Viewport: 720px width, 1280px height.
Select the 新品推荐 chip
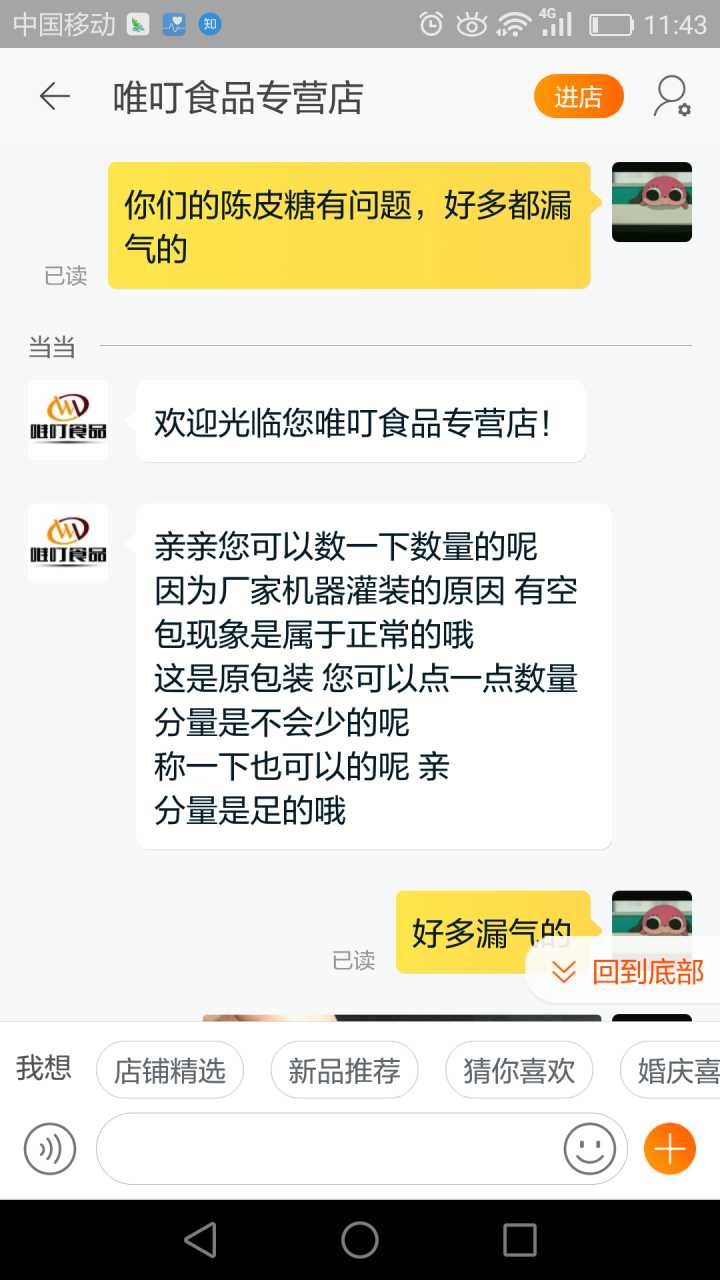pos(344,1071)
